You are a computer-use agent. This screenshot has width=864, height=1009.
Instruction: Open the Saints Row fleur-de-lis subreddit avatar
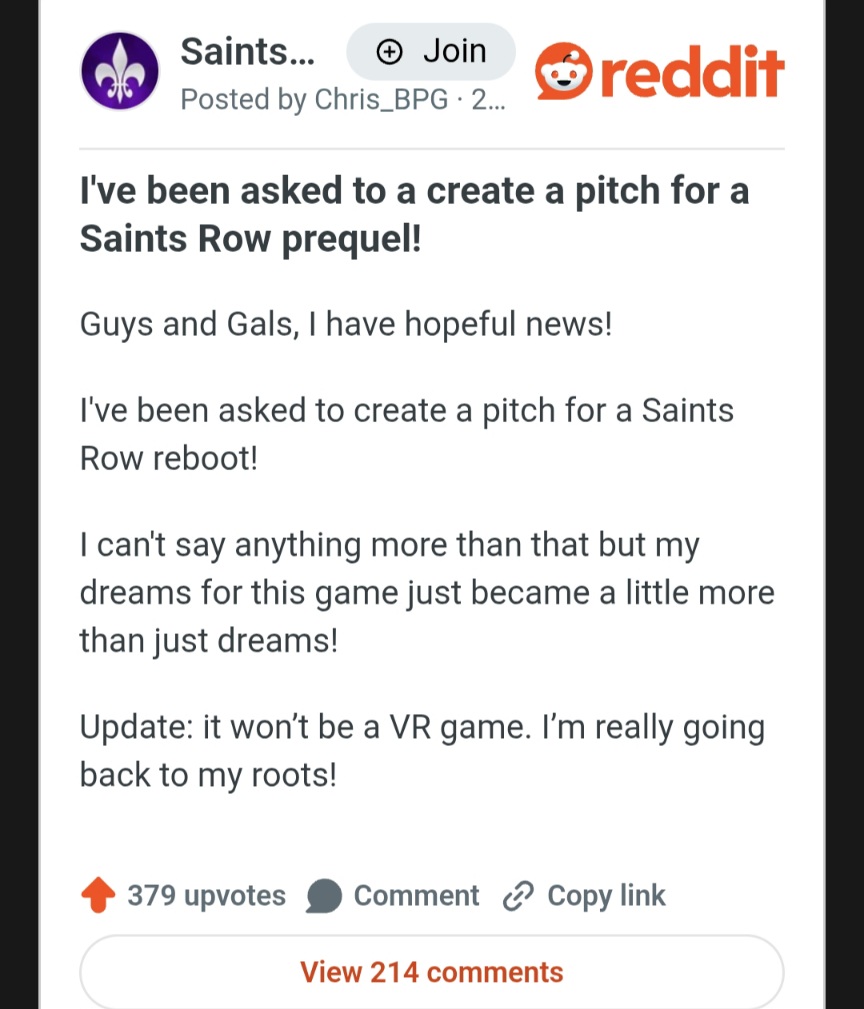pyautogui.click(x=120, y=70)
